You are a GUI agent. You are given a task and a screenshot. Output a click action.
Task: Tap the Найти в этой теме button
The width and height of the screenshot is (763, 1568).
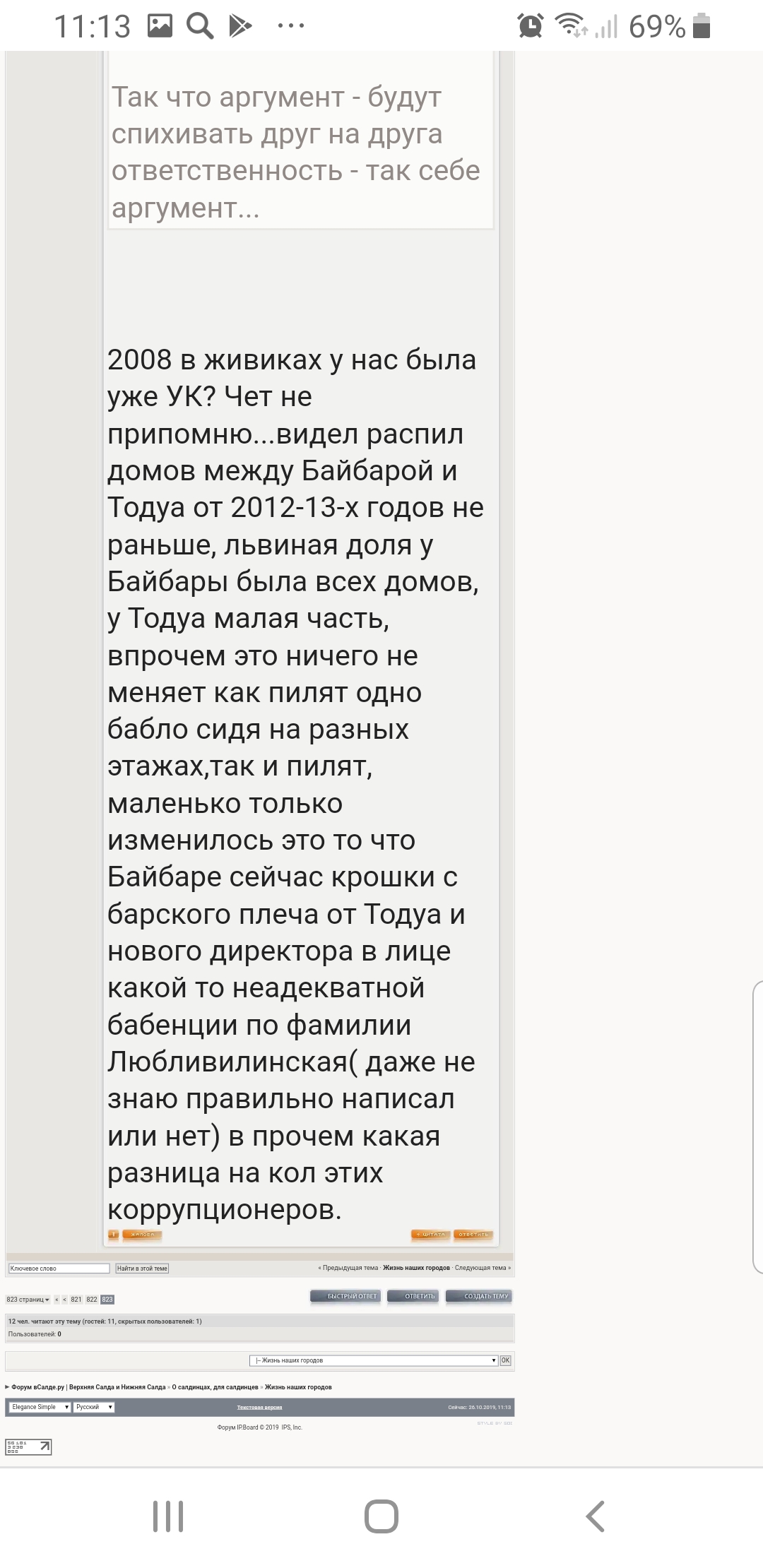142,1269
